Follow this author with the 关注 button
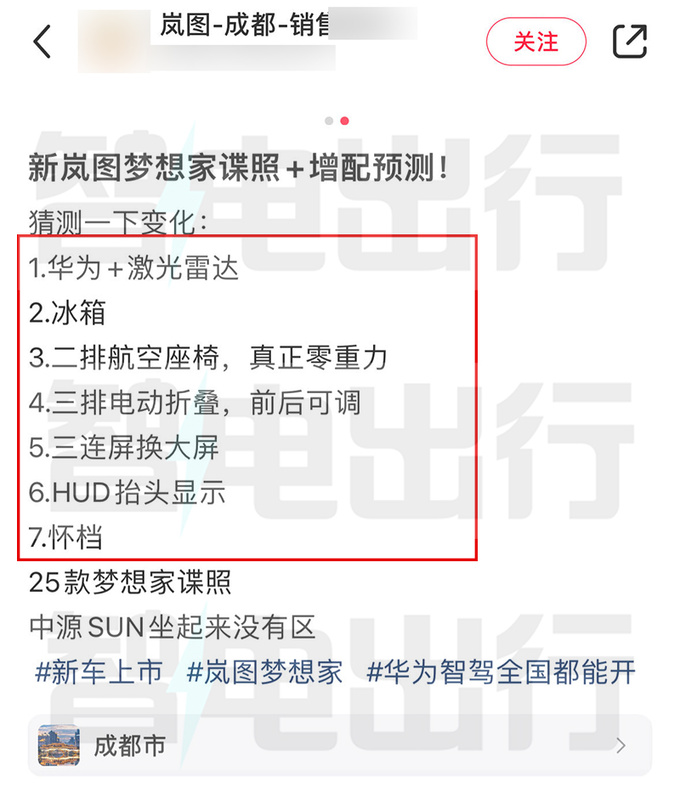The width and height of the screenshot is (680, 793). tap(536, 42)
